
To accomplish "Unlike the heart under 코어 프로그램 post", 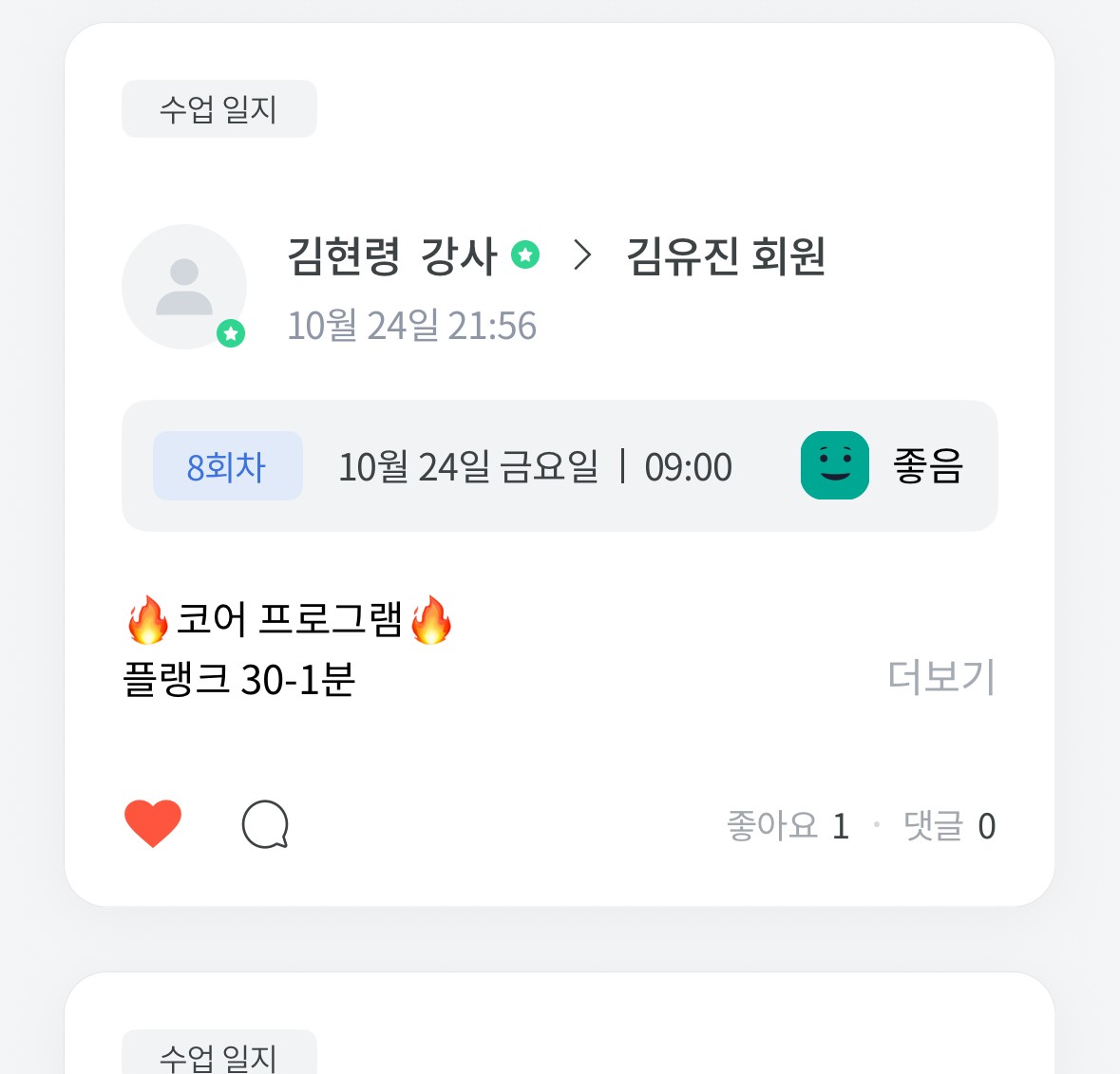I will [153, 823].
